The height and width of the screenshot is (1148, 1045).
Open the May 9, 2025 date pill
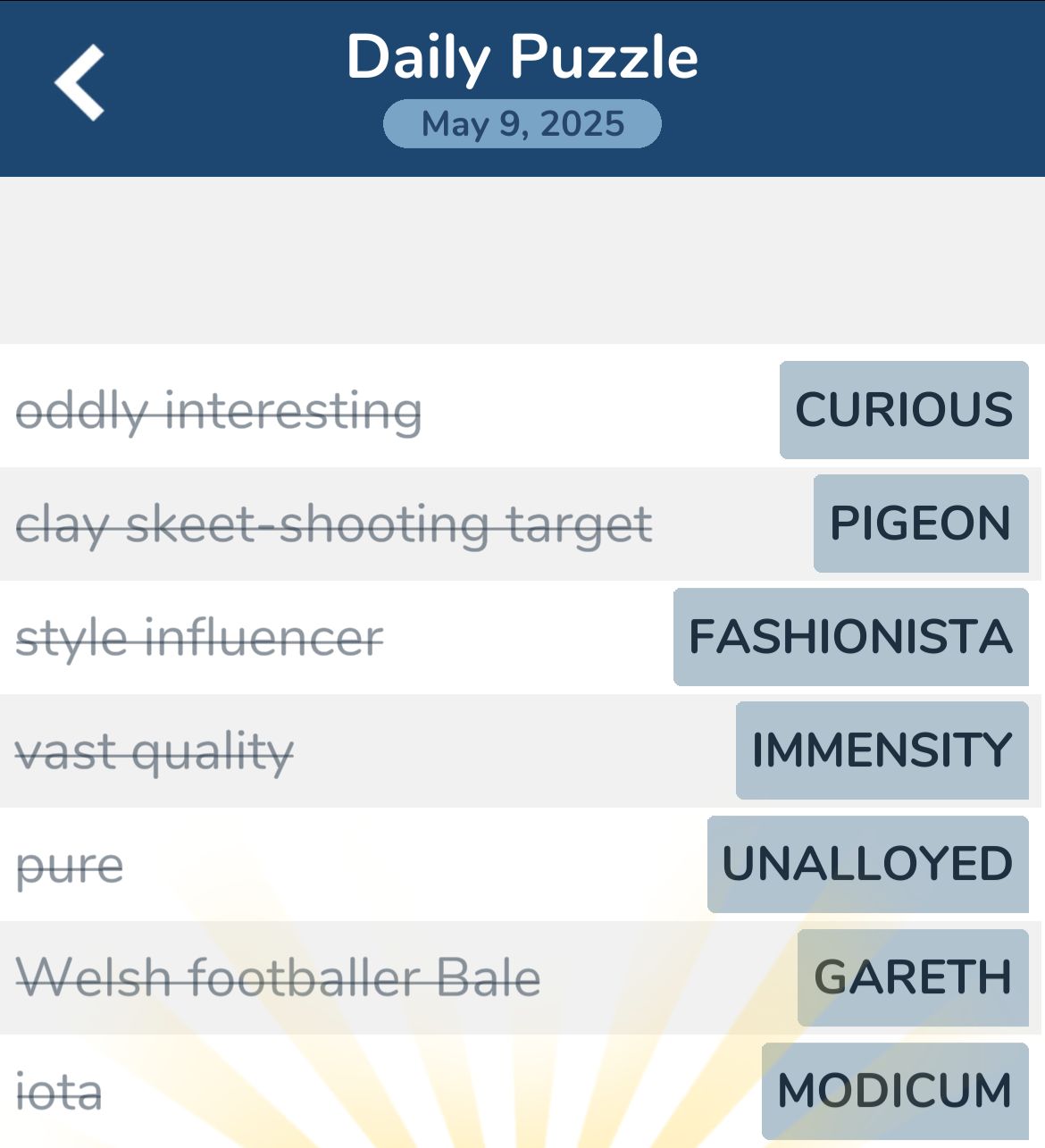522,124
